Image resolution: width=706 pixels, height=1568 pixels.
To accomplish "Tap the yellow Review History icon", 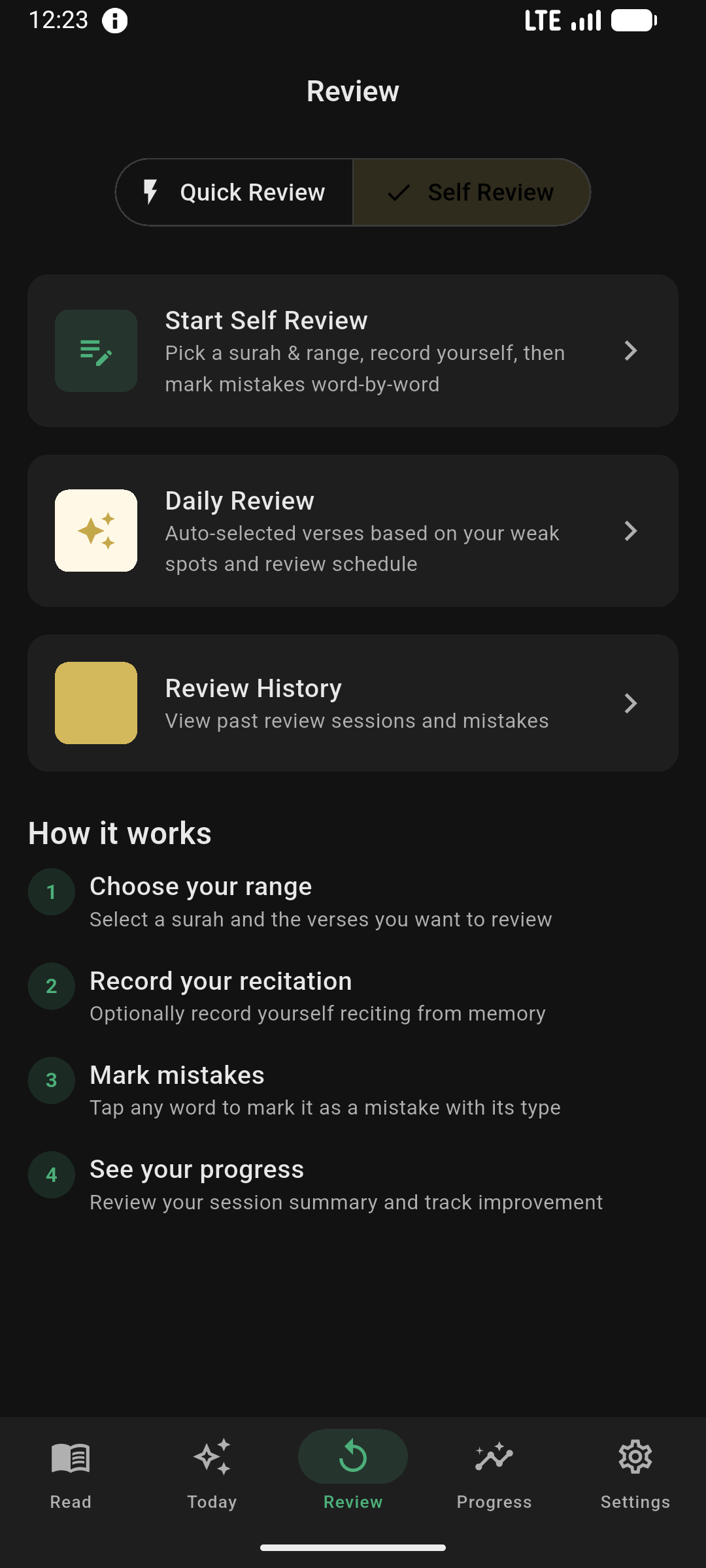I will click(x=95, y=702).
